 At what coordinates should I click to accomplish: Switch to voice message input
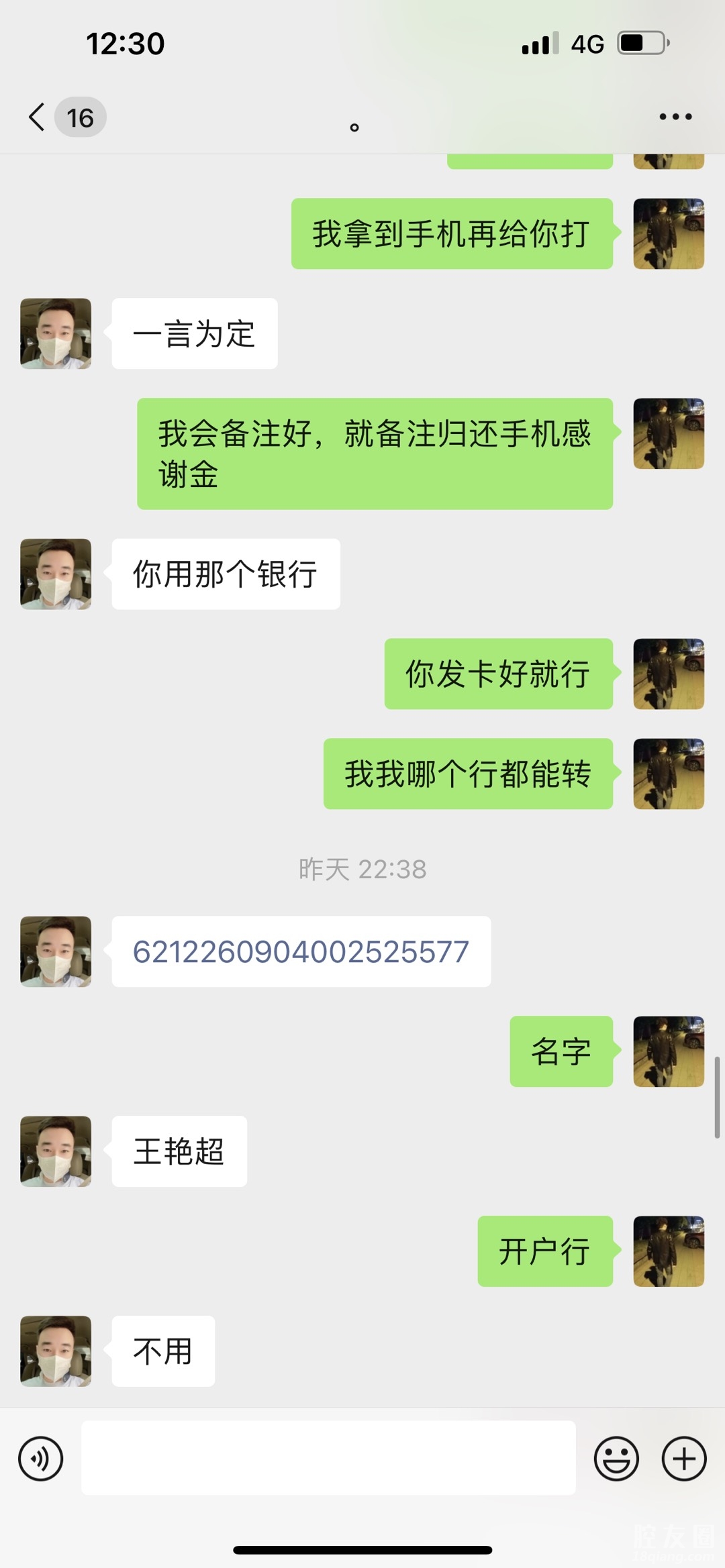click(41, 1459)
